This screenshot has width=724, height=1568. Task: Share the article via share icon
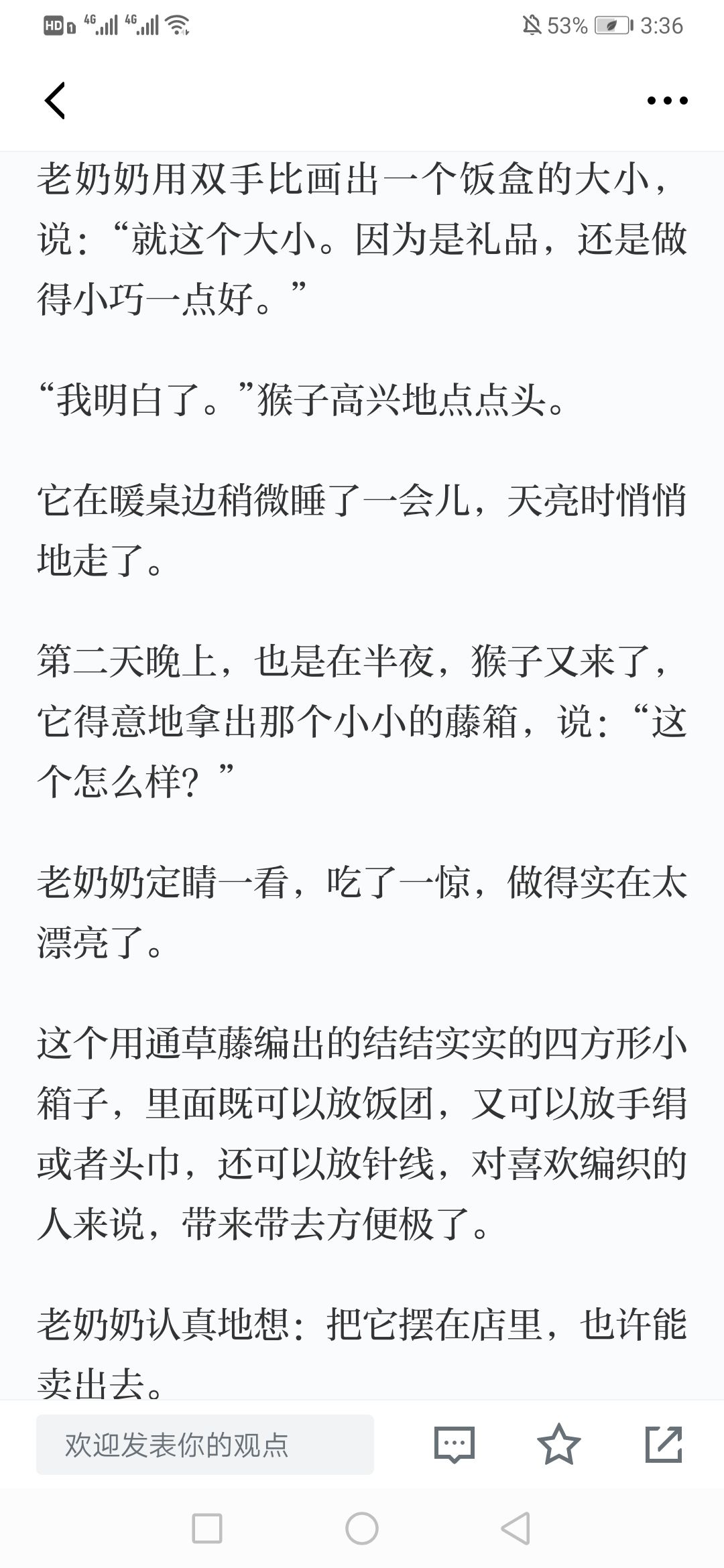[x=663, y=1445]
